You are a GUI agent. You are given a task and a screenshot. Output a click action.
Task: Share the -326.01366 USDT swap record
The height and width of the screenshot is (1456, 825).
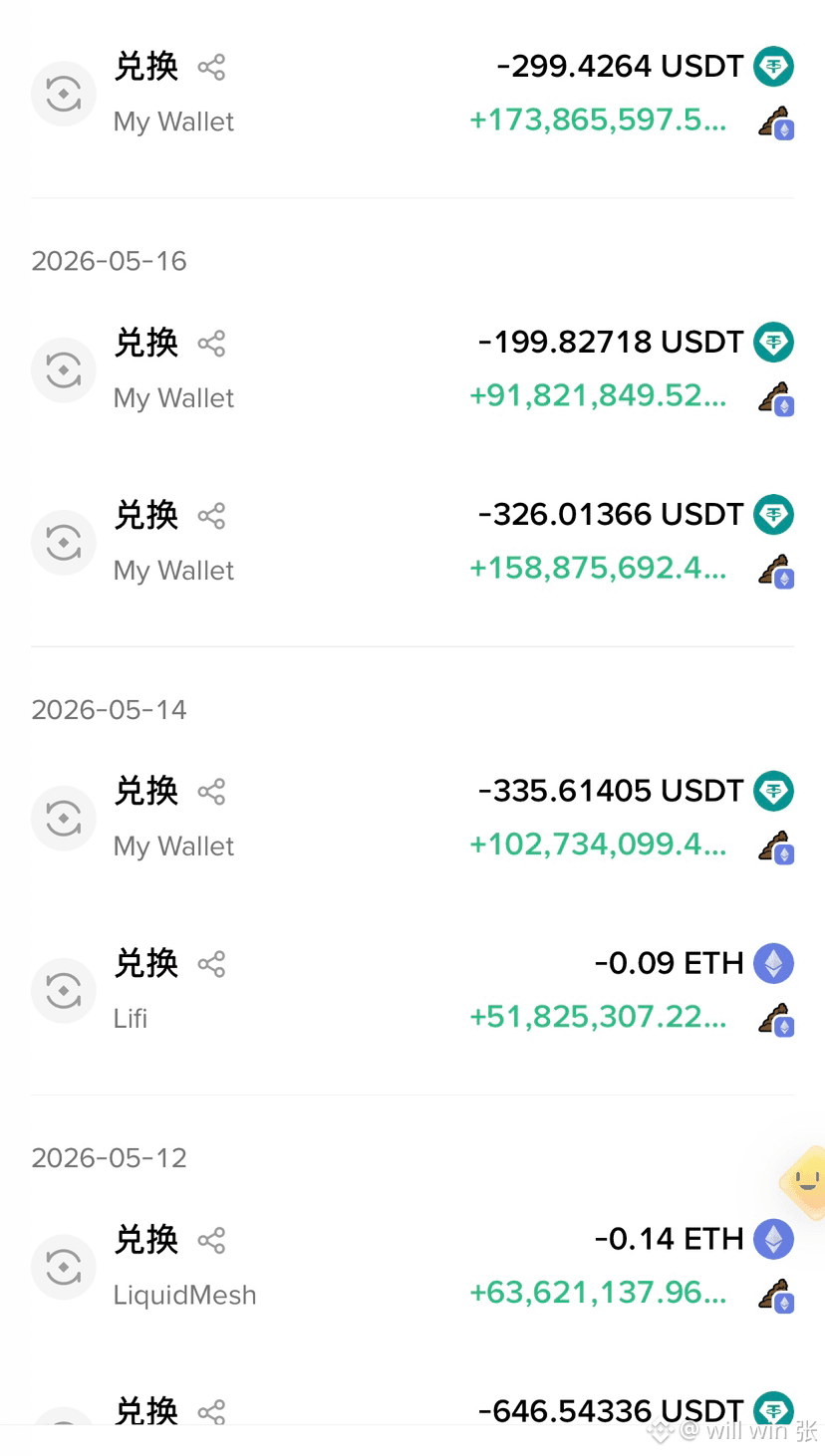pyautogui.click(x=211, y=516)
